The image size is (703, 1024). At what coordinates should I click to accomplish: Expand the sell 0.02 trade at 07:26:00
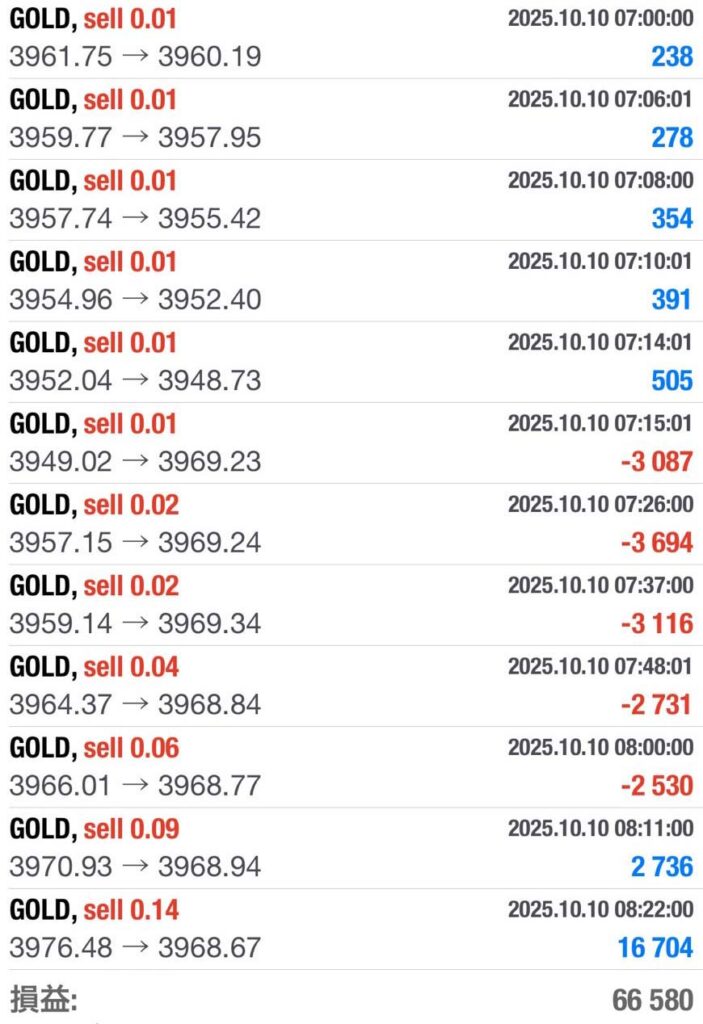point(351,524)
